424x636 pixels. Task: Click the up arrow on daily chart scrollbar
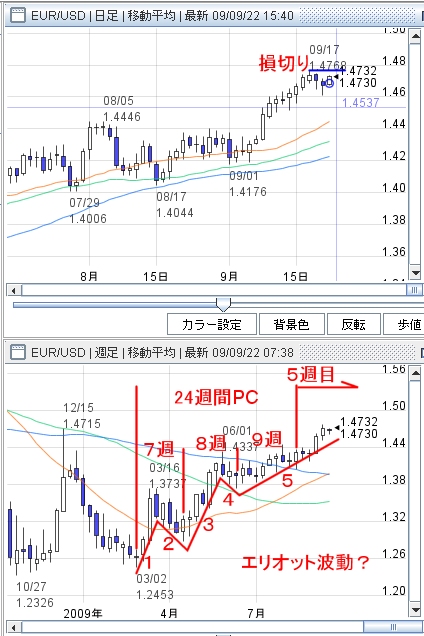click(415, 37)
